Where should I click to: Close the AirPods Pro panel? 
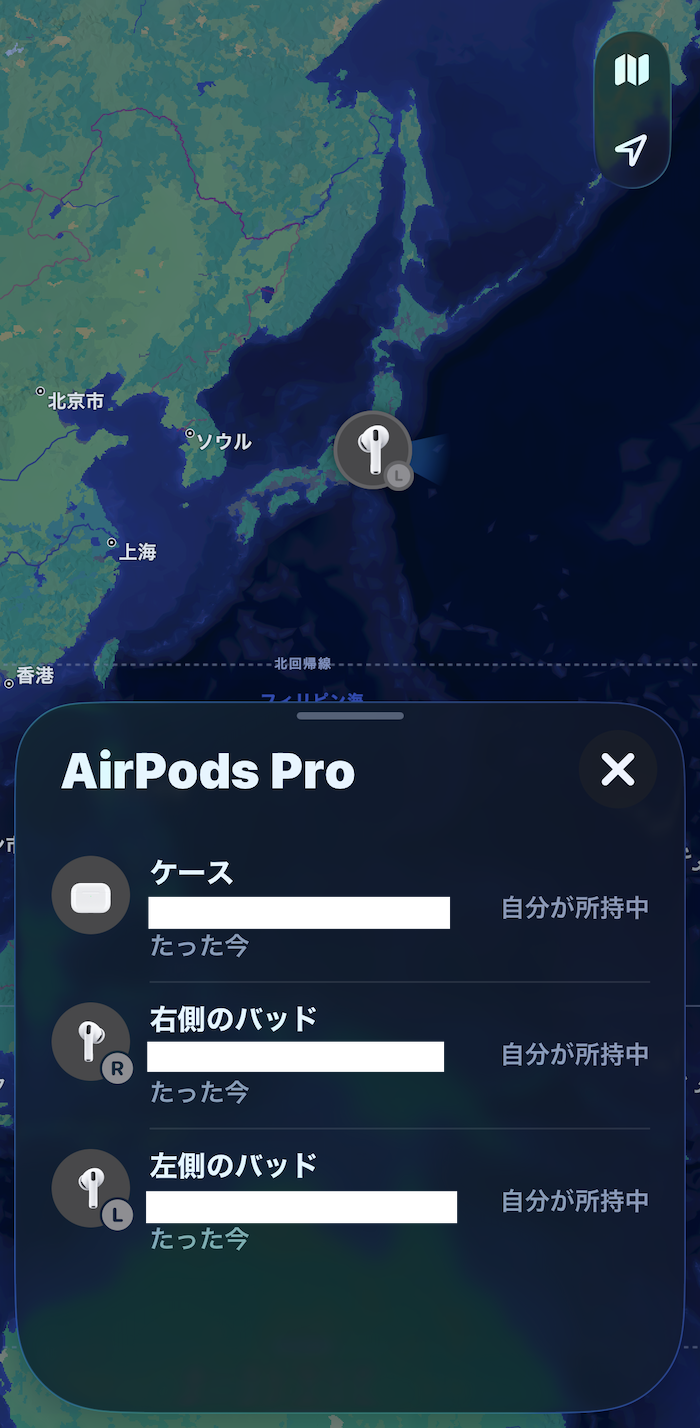617,769
